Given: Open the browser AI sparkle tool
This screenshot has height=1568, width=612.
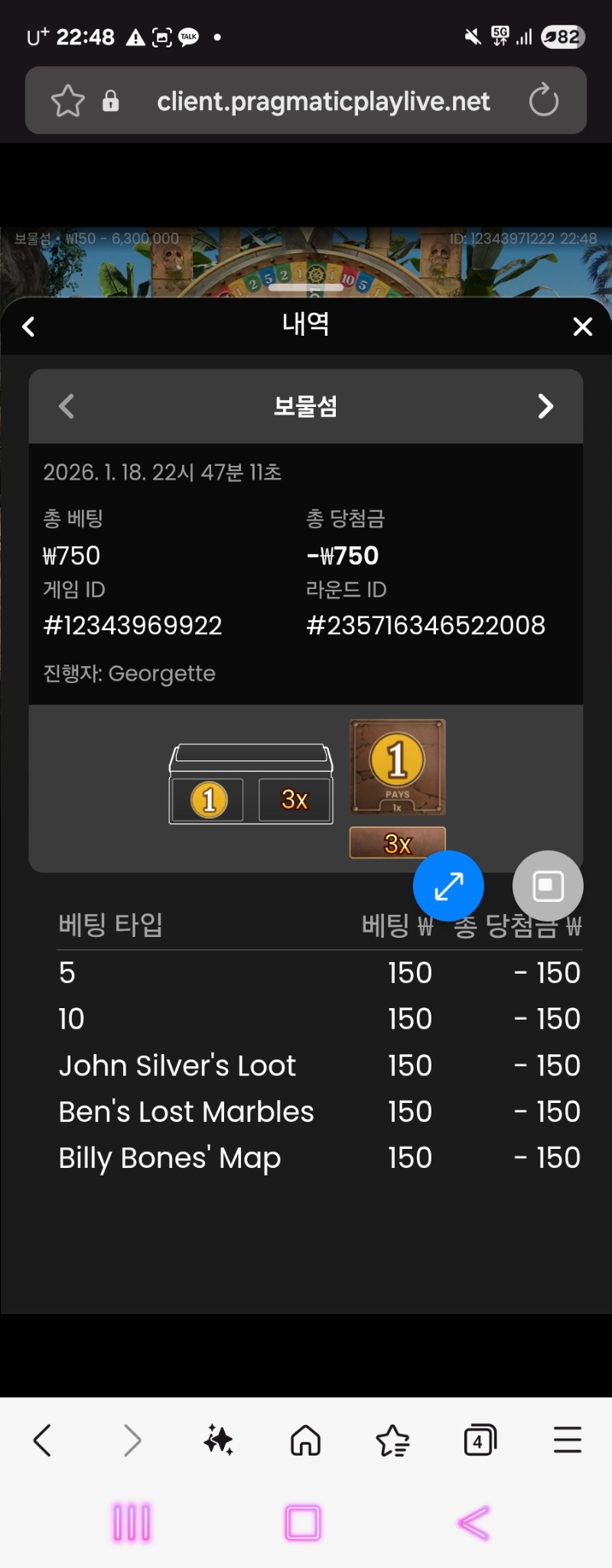Looking at the screenshot, I should [218, 1441].
